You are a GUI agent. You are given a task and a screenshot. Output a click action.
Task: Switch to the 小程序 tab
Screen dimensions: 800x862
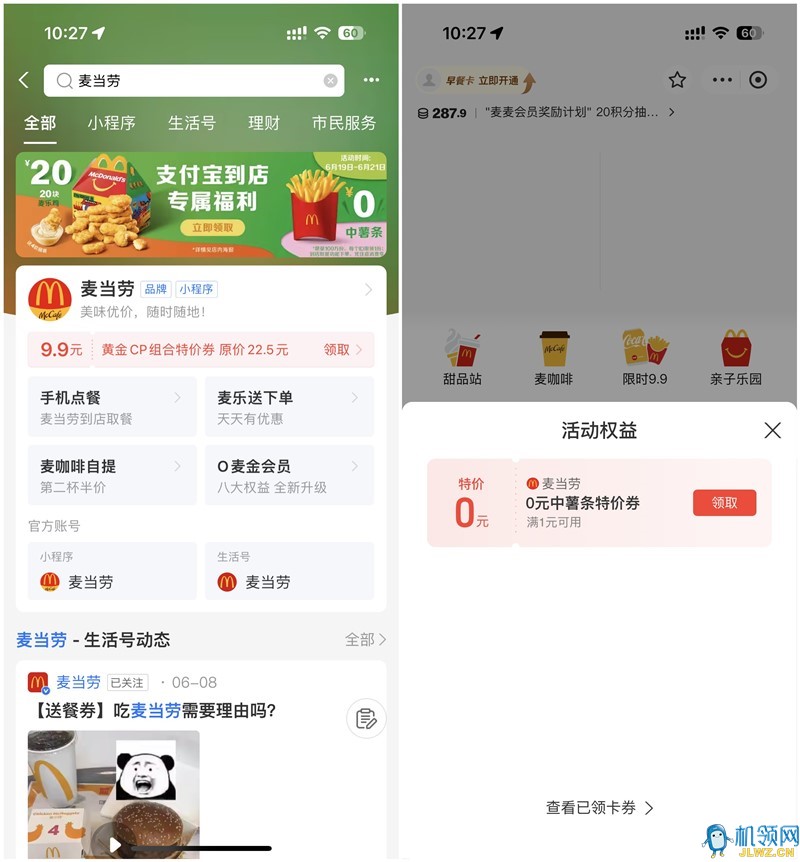click(x=111, y=123)
